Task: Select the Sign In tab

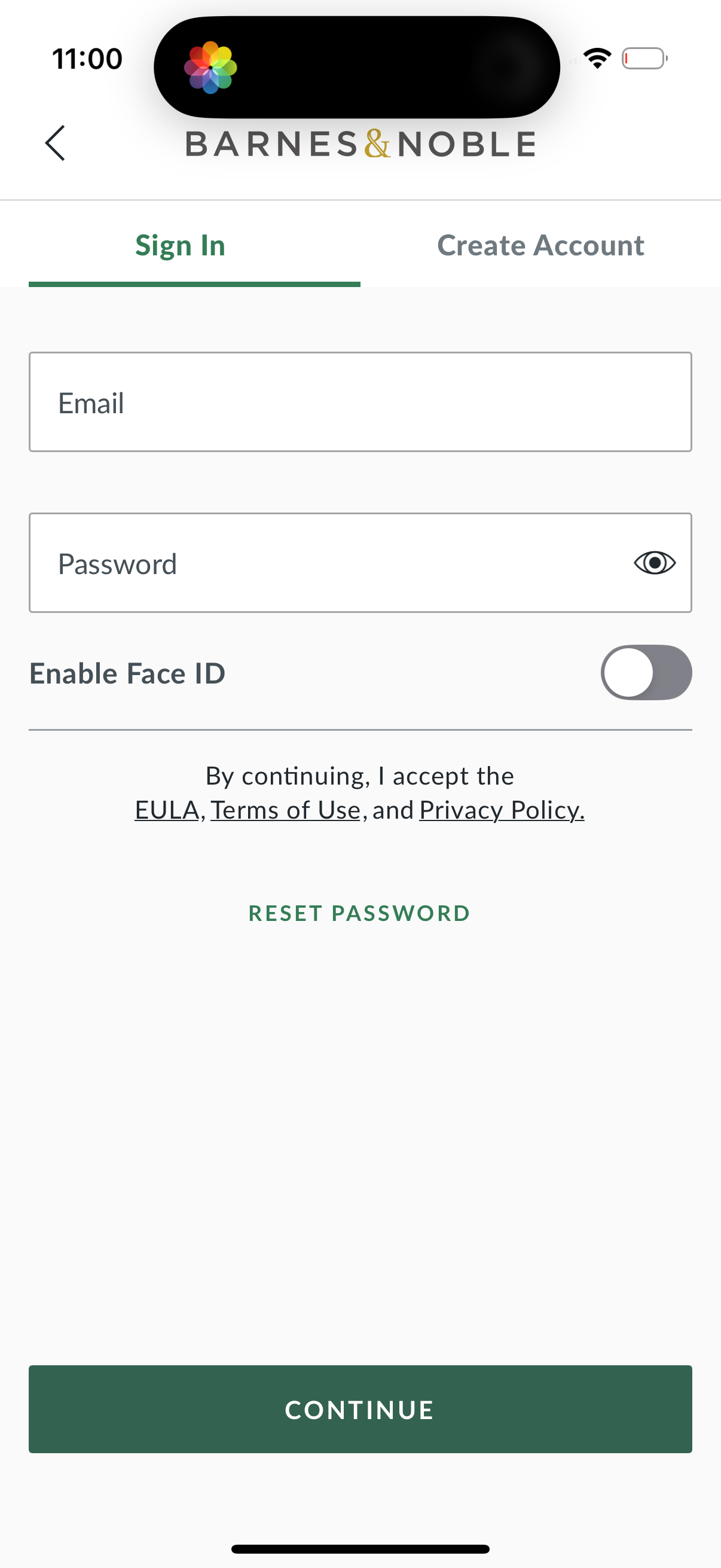Action: (180, 245)
